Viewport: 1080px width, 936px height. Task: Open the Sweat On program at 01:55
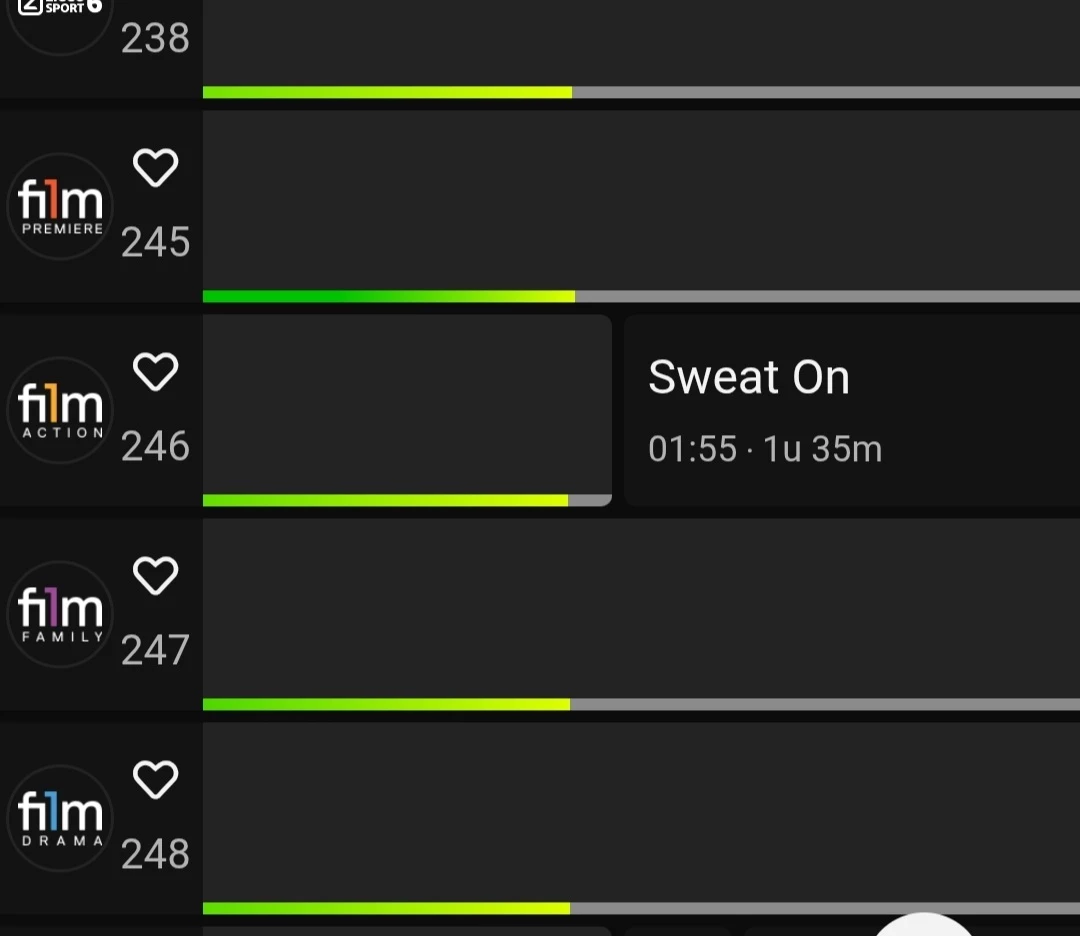850,410
